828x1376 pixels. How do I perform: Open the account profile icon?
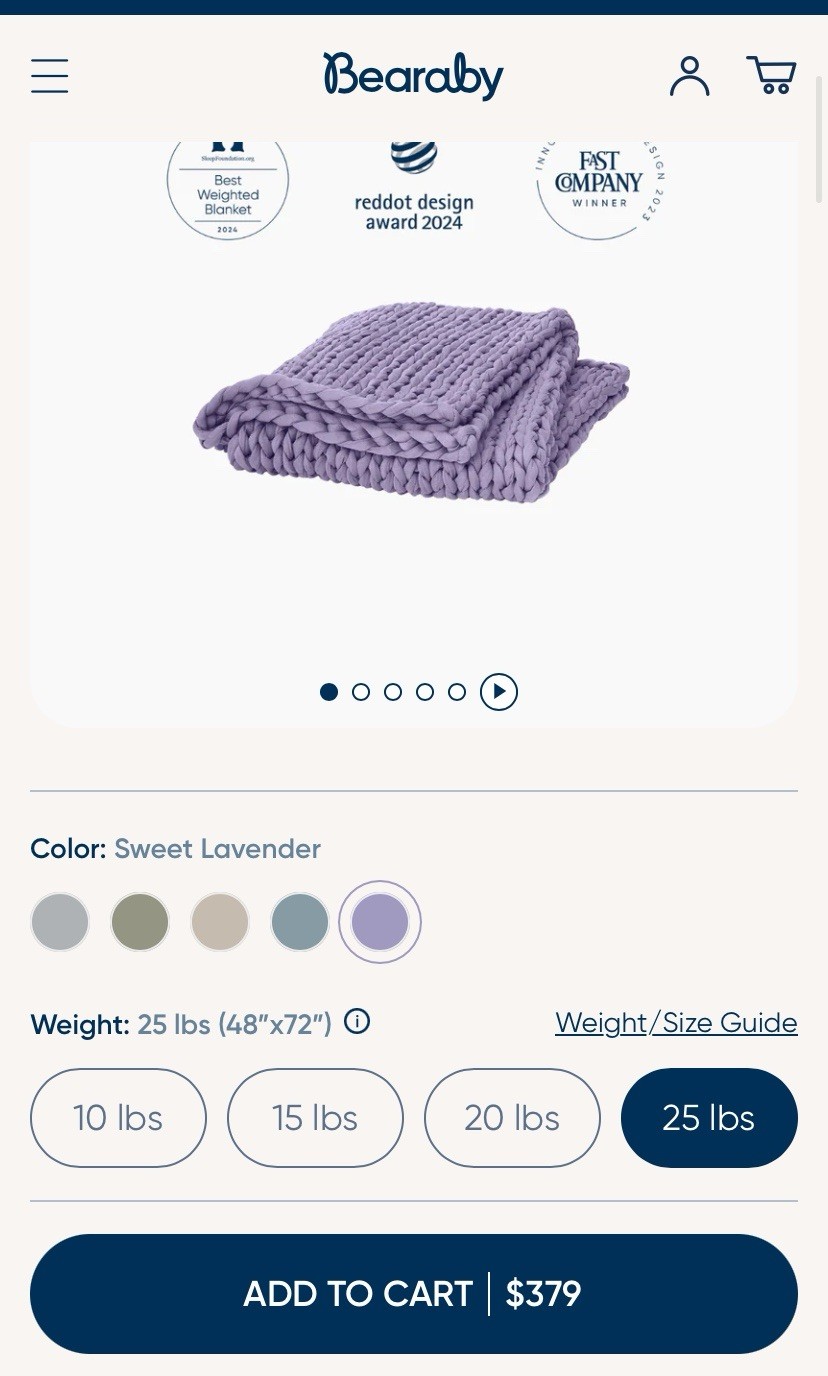click(x=689, y=76)
